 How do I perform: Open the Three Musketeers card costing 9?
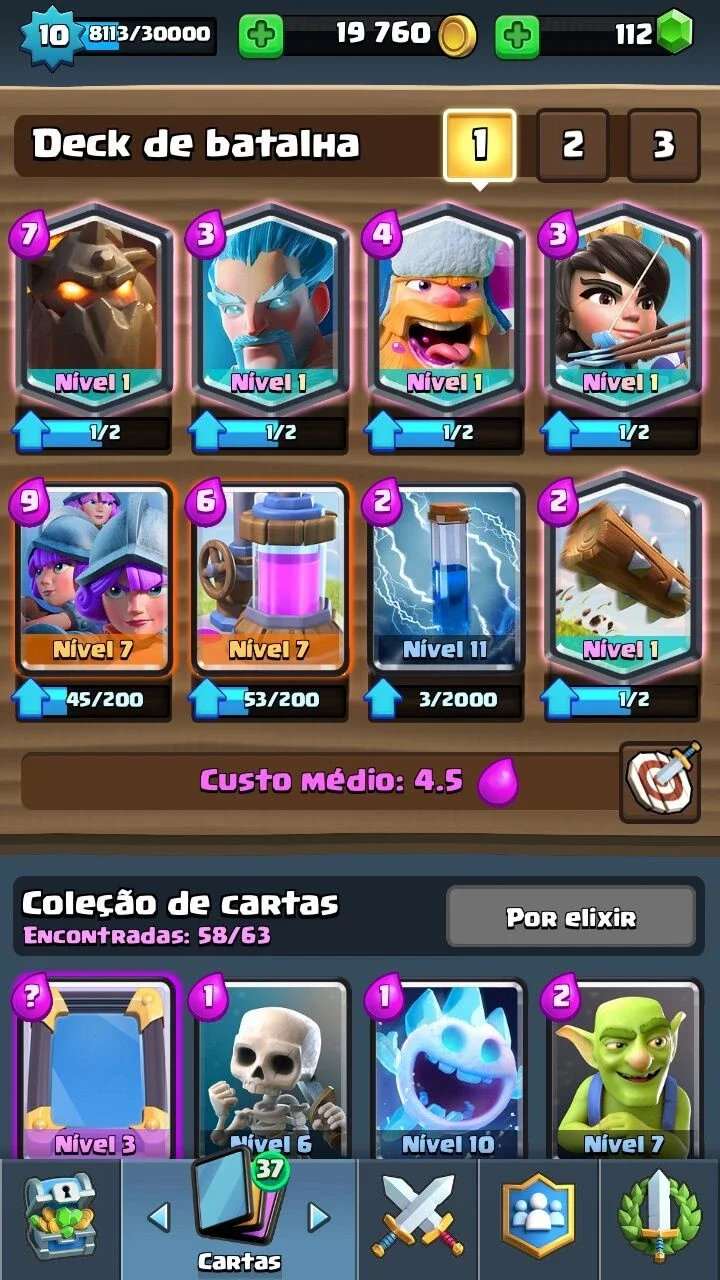92,580
